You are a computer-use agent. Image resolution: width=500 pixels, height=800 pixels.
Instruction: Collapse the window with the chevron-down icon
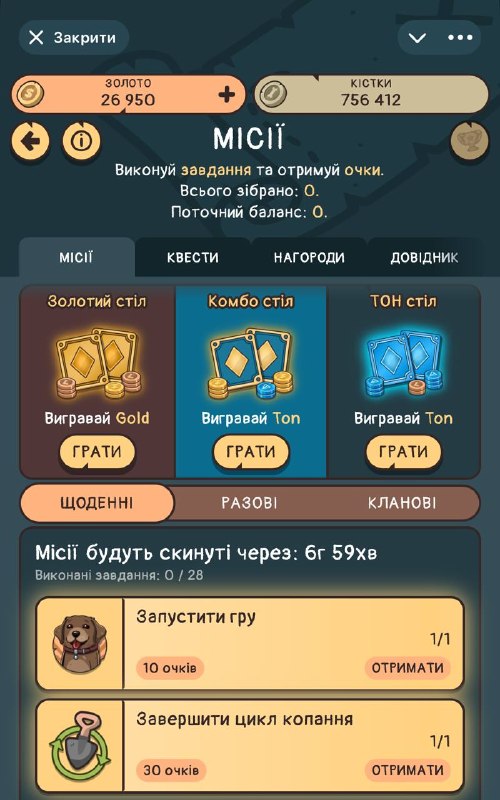[417, 38]
